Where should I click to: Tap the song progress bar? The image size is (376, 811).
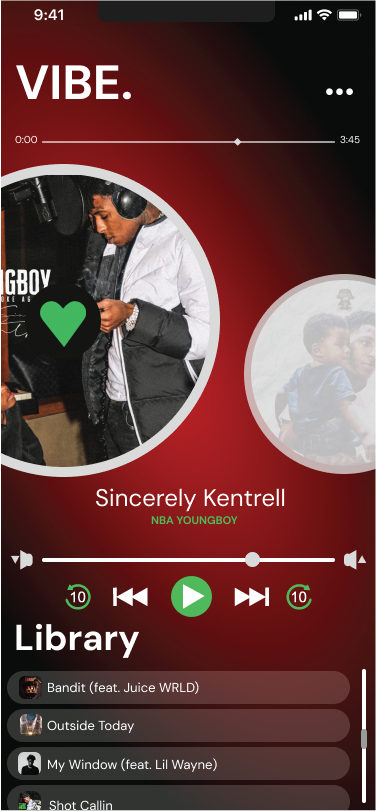coord(188,141)
